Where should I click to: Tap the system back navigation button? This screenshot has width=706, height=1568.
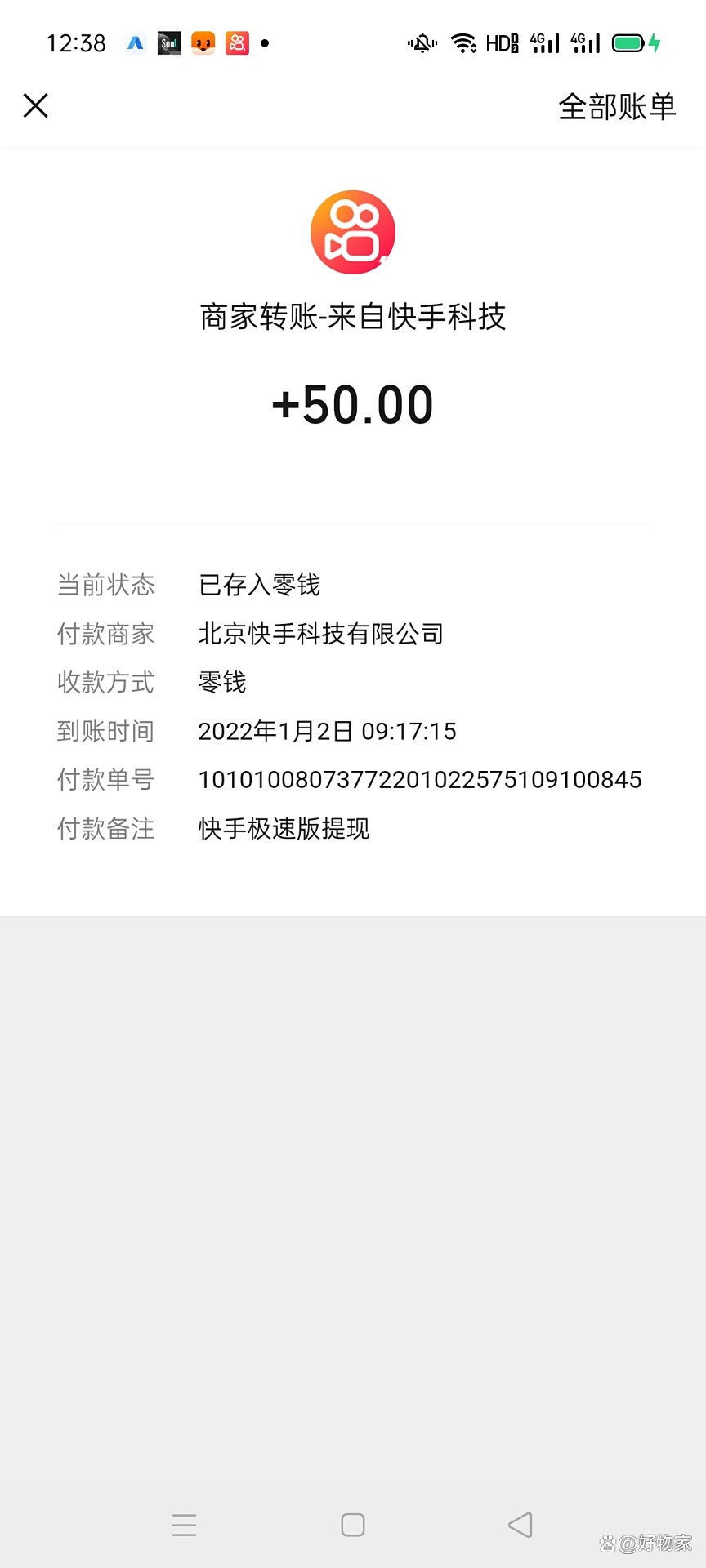(520, 1525)
